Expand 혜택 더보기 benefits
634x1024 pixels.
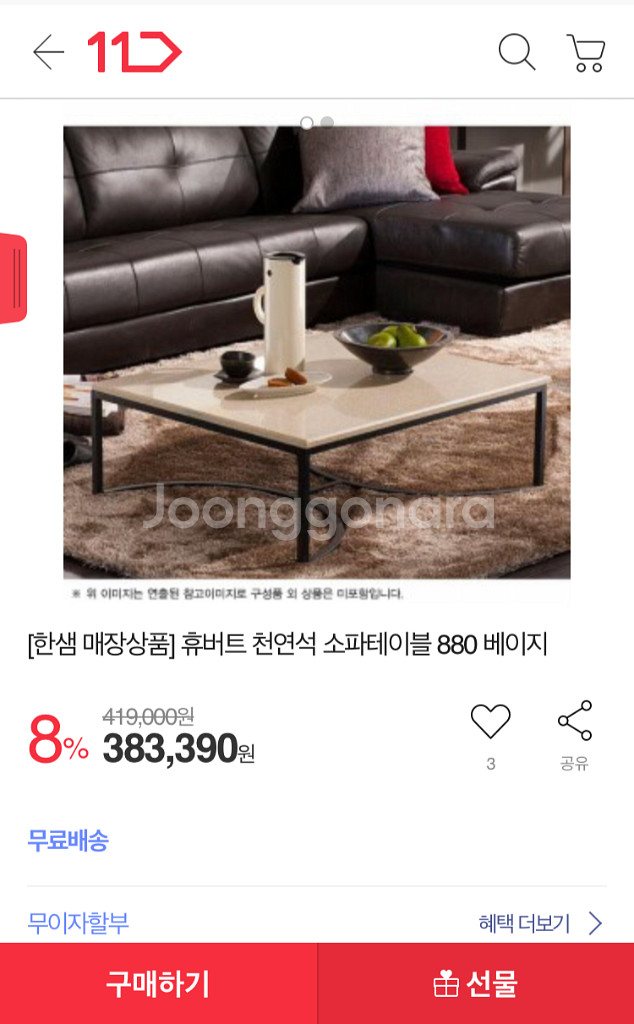[x=540, y=922]
